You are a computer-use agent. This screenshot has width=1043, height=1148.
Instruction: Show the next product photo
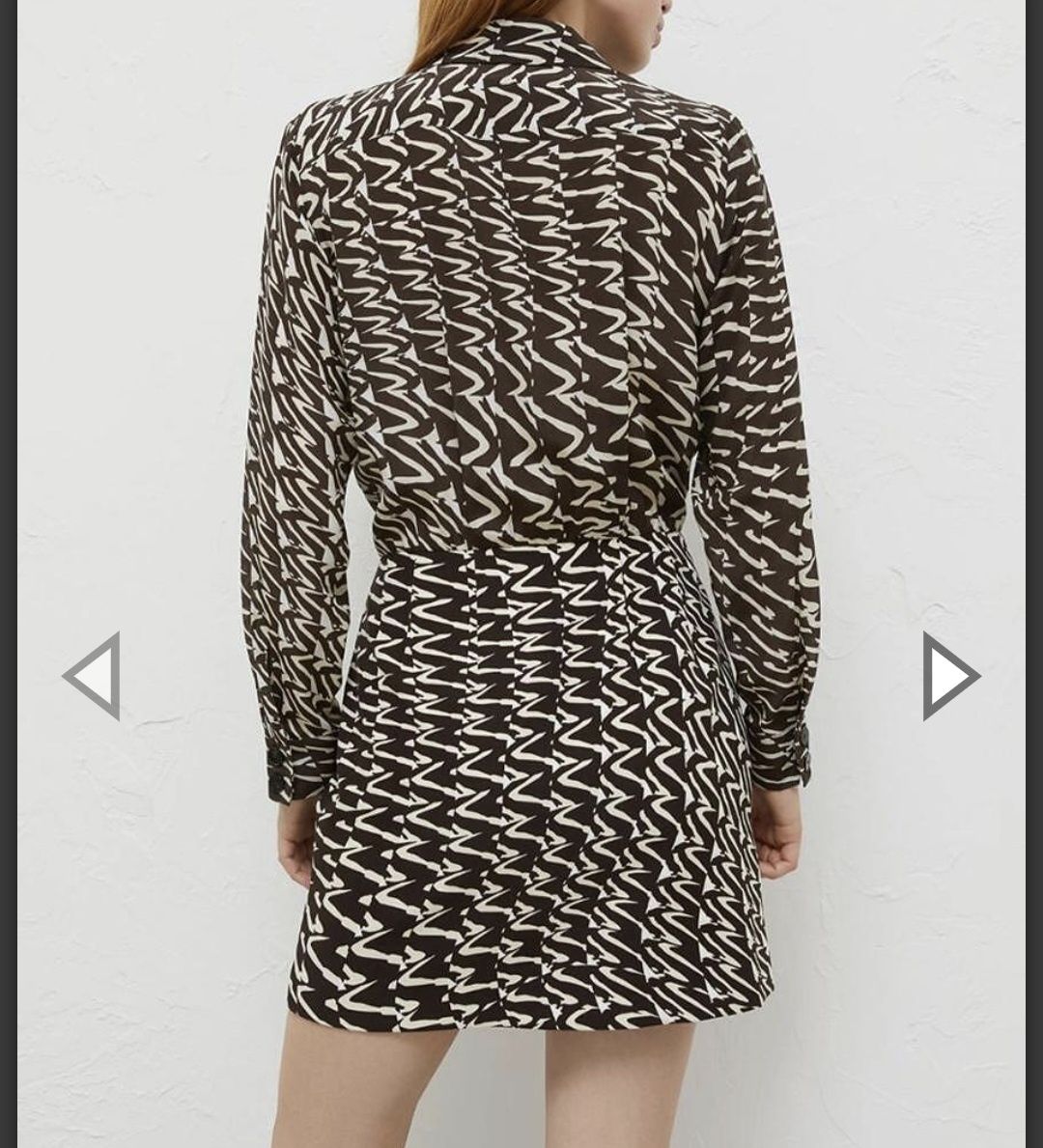949,676
